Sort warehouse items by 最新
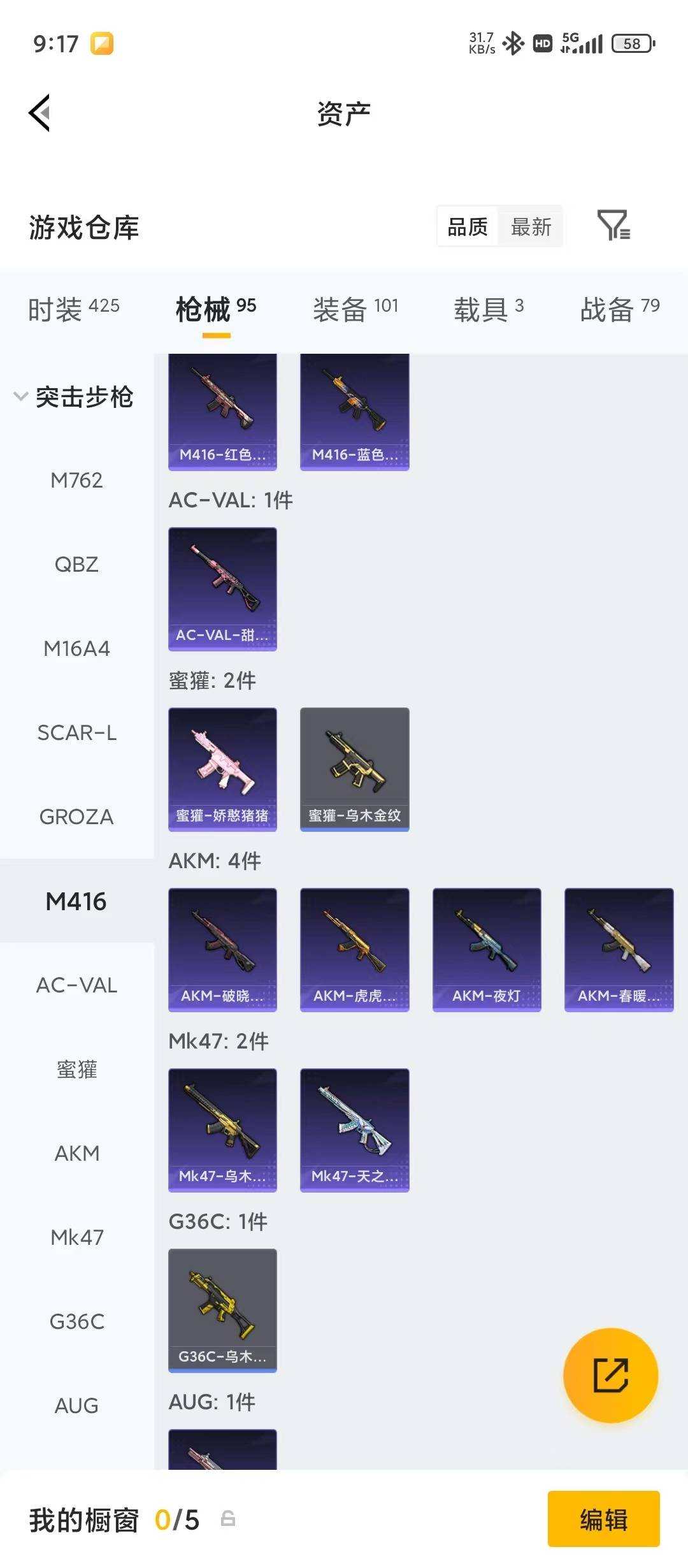This screenshot has height=1568, width=688. click(x=531, y=226)
